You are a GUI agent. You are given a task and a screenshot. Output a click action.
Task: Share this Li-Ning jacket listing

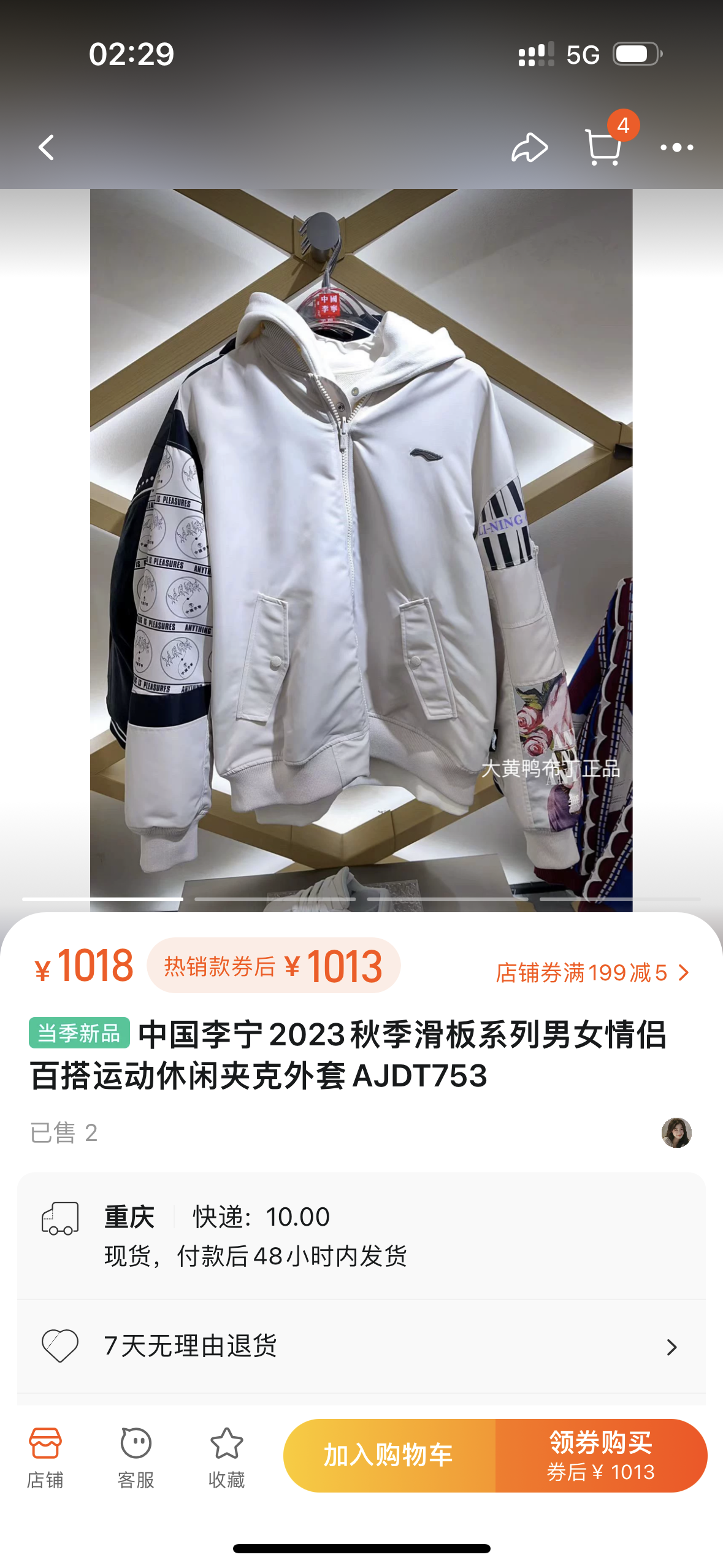pyautogui.click(x=529, y=148)
